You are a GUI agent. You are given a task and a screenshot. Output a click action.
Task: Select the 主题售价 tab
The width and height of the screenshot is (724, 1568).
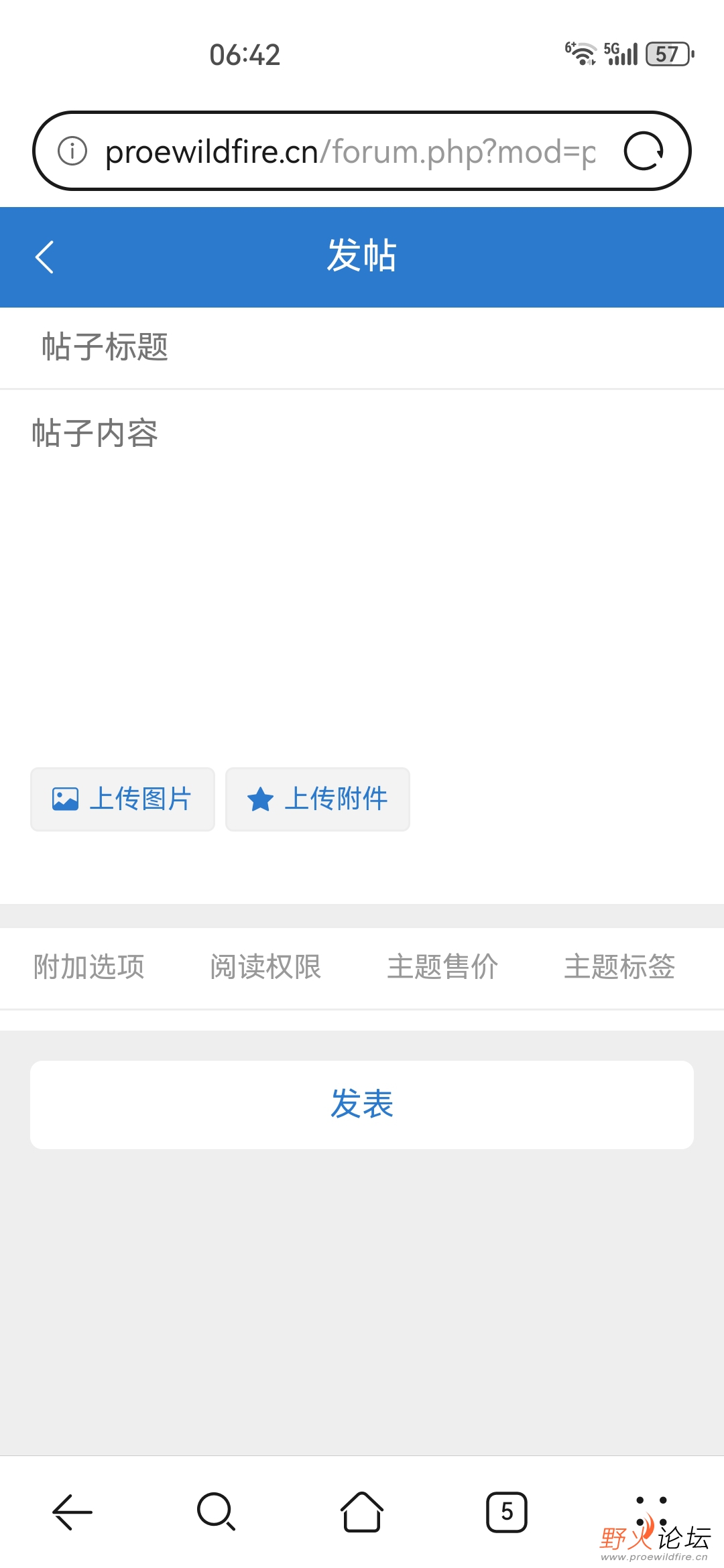[x=442, y=967]
